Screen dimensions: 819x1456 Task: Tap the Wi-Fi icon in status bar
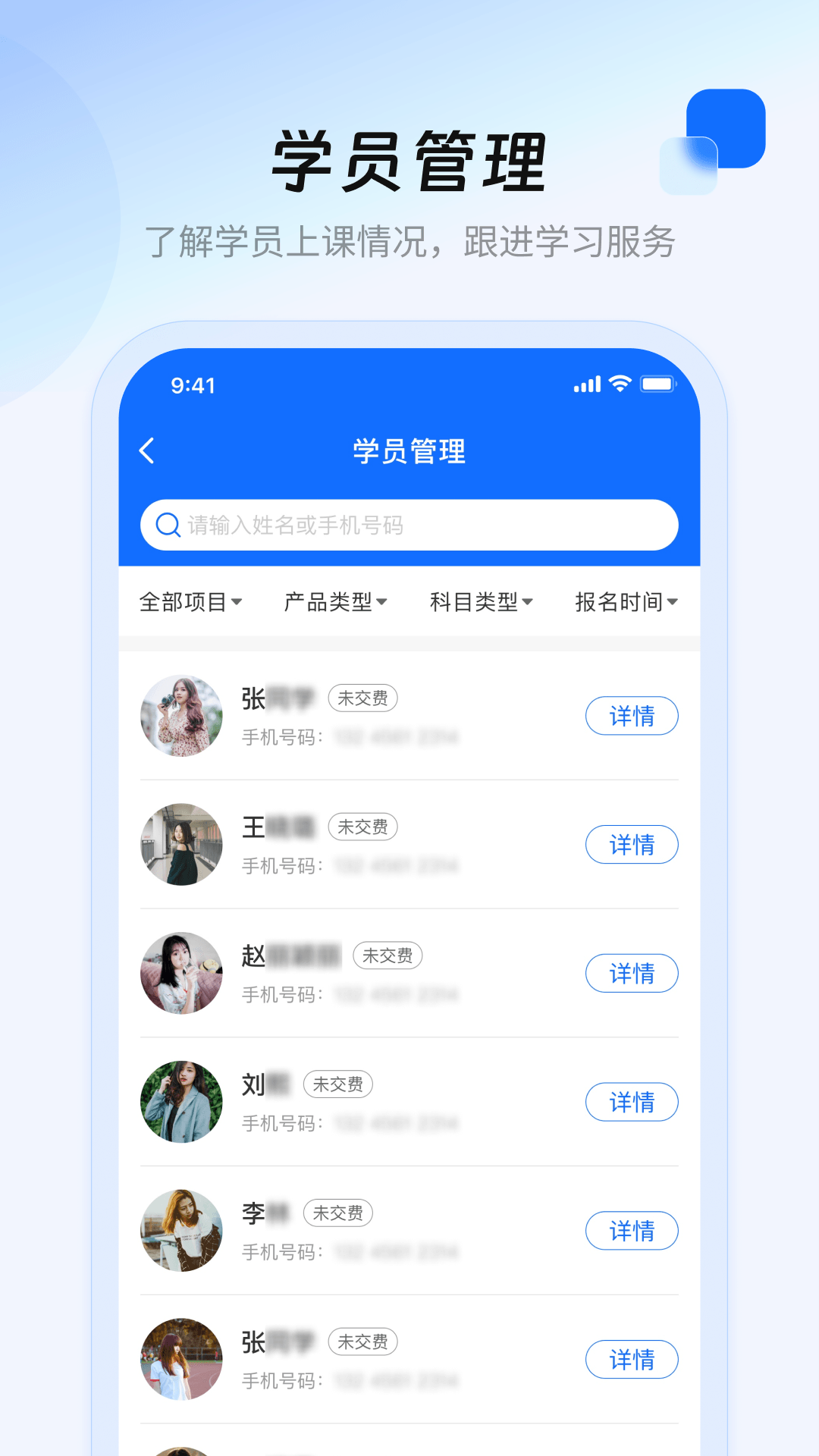620,385
